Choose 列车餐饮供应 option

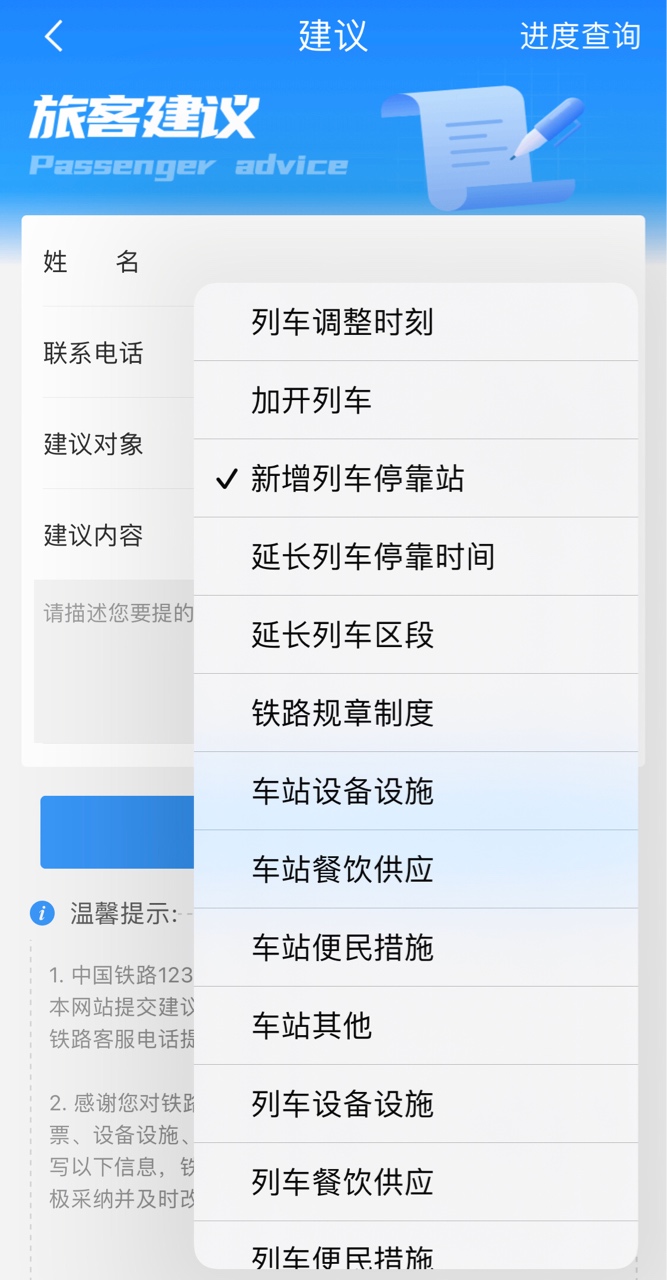click(415, 1182)
